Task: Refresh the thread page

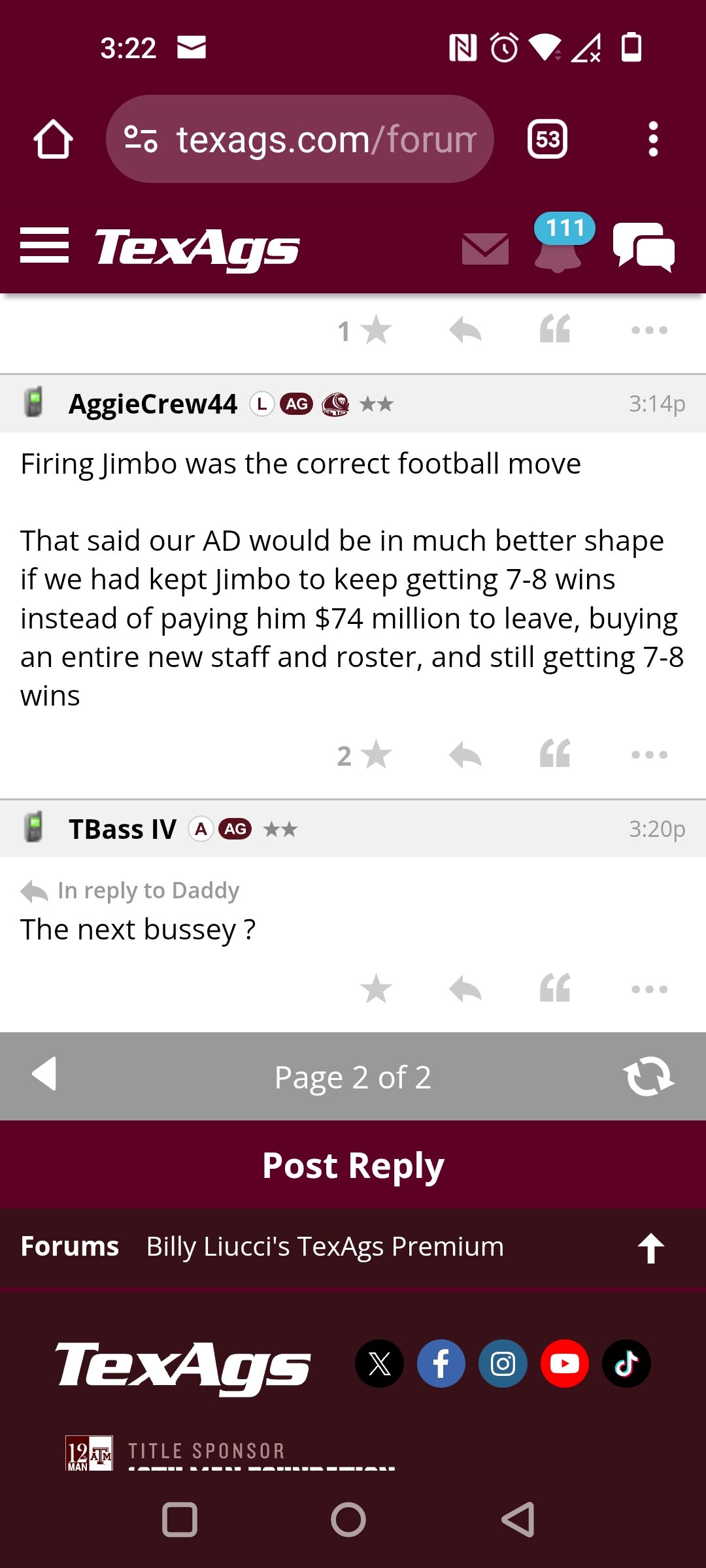Action: coord(648,1075)
